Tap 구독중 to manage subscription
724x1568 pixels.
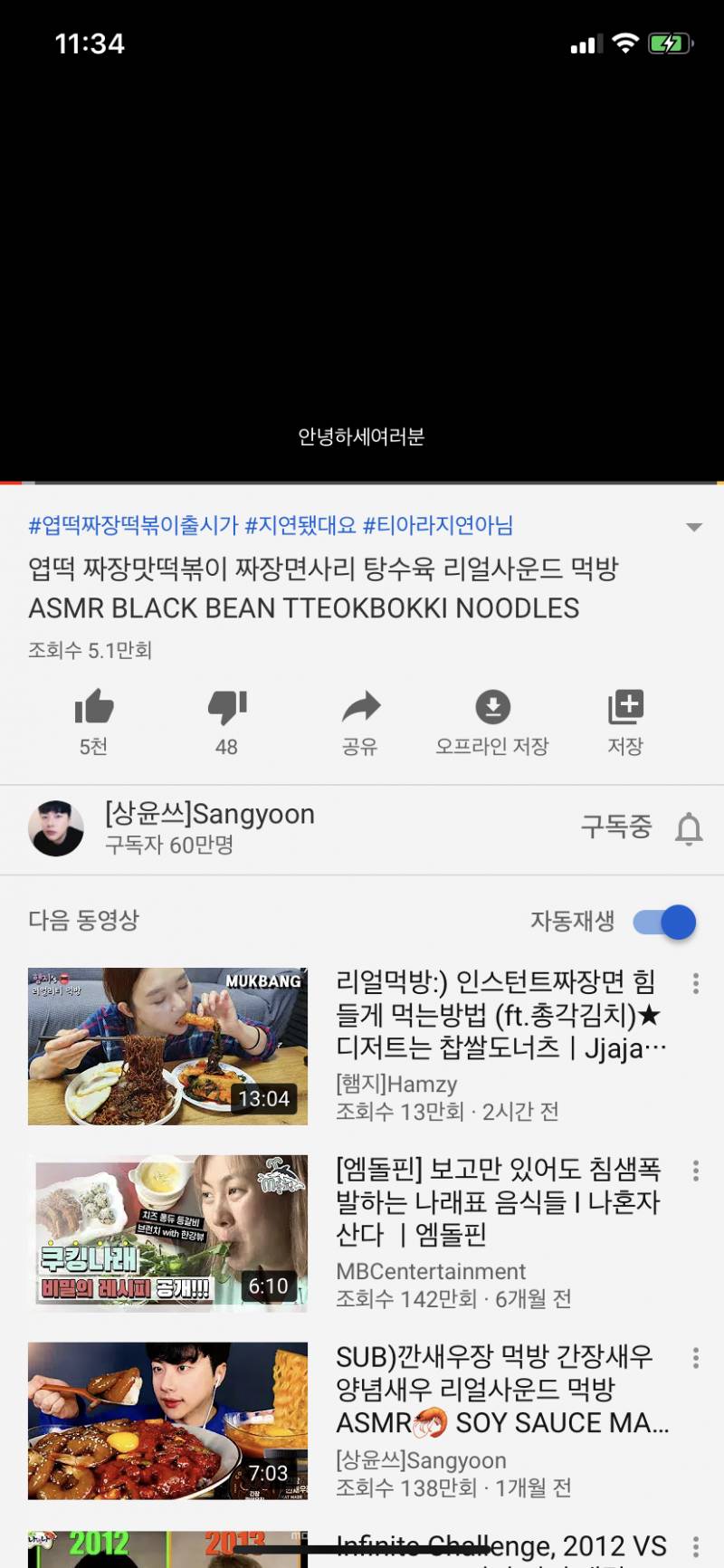tap(617, 828)
